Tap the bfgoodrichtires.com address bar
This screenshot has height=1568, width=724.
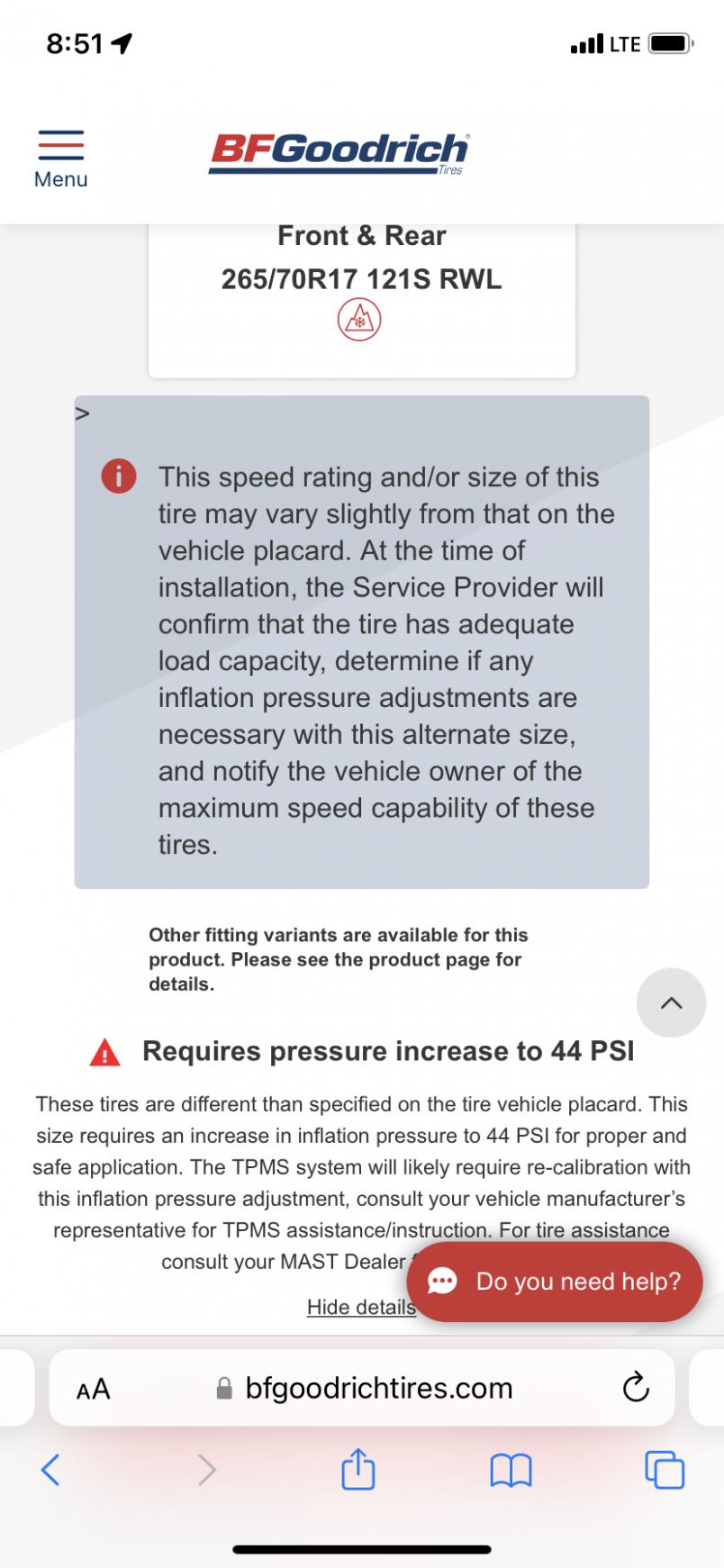pyautogui.click(x=363, y=1388)
